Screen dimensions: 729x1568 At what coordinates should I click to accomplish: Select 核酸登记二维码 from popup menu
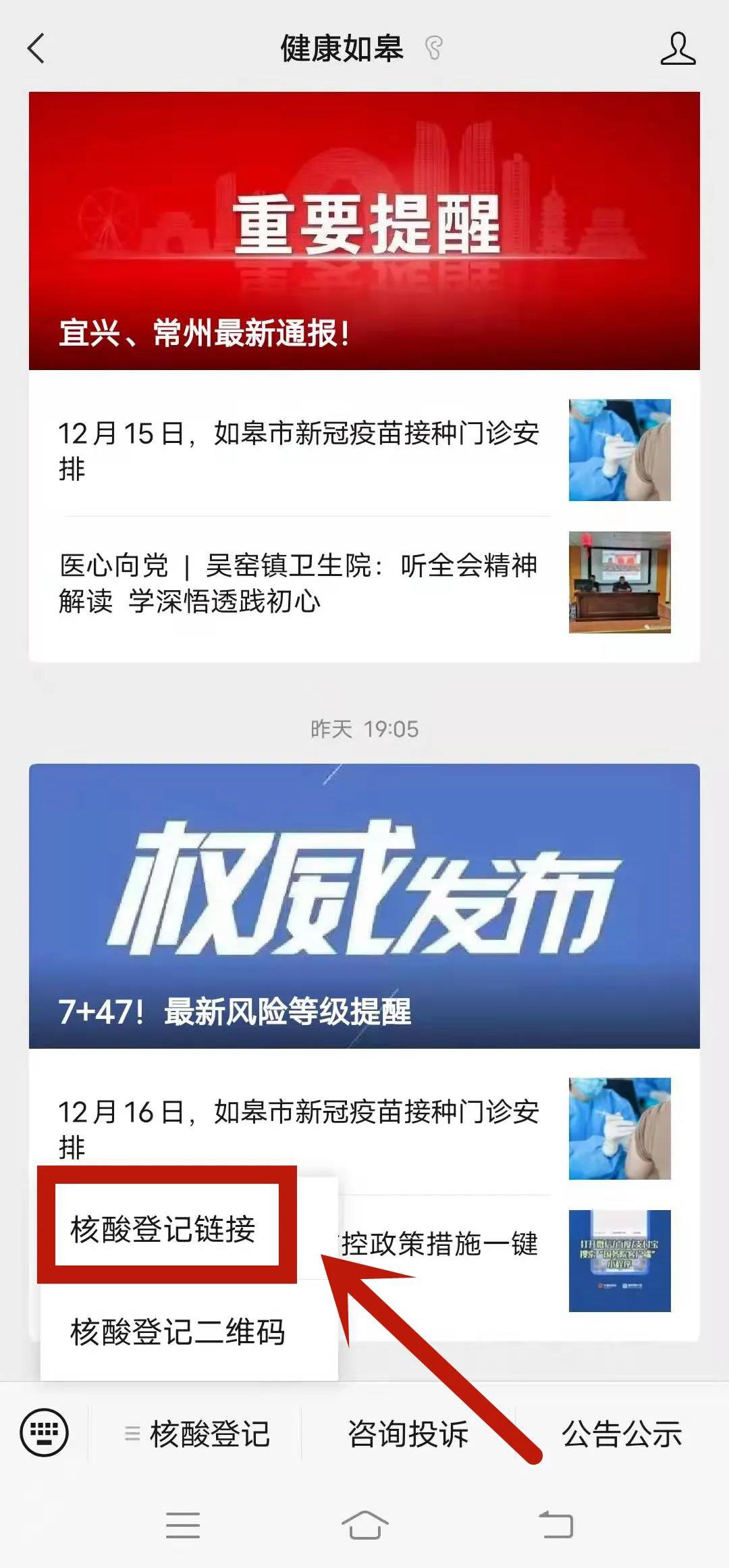[178, 1332]
